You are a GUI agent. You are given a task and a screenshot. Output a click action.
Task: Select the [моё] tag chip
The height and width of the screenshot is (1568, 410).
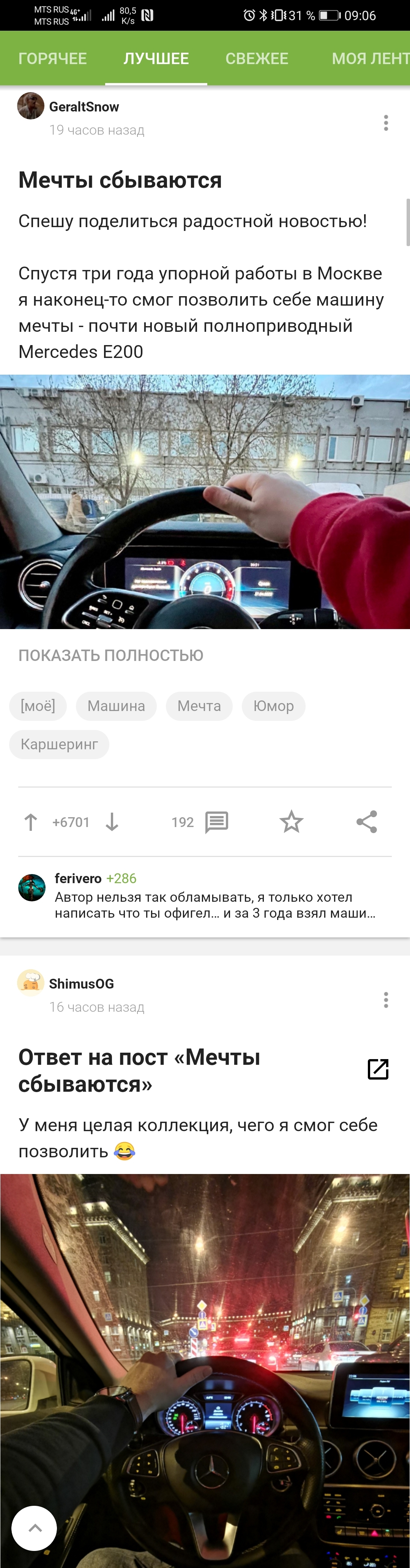pyautogui.click(x=38, y=706)
